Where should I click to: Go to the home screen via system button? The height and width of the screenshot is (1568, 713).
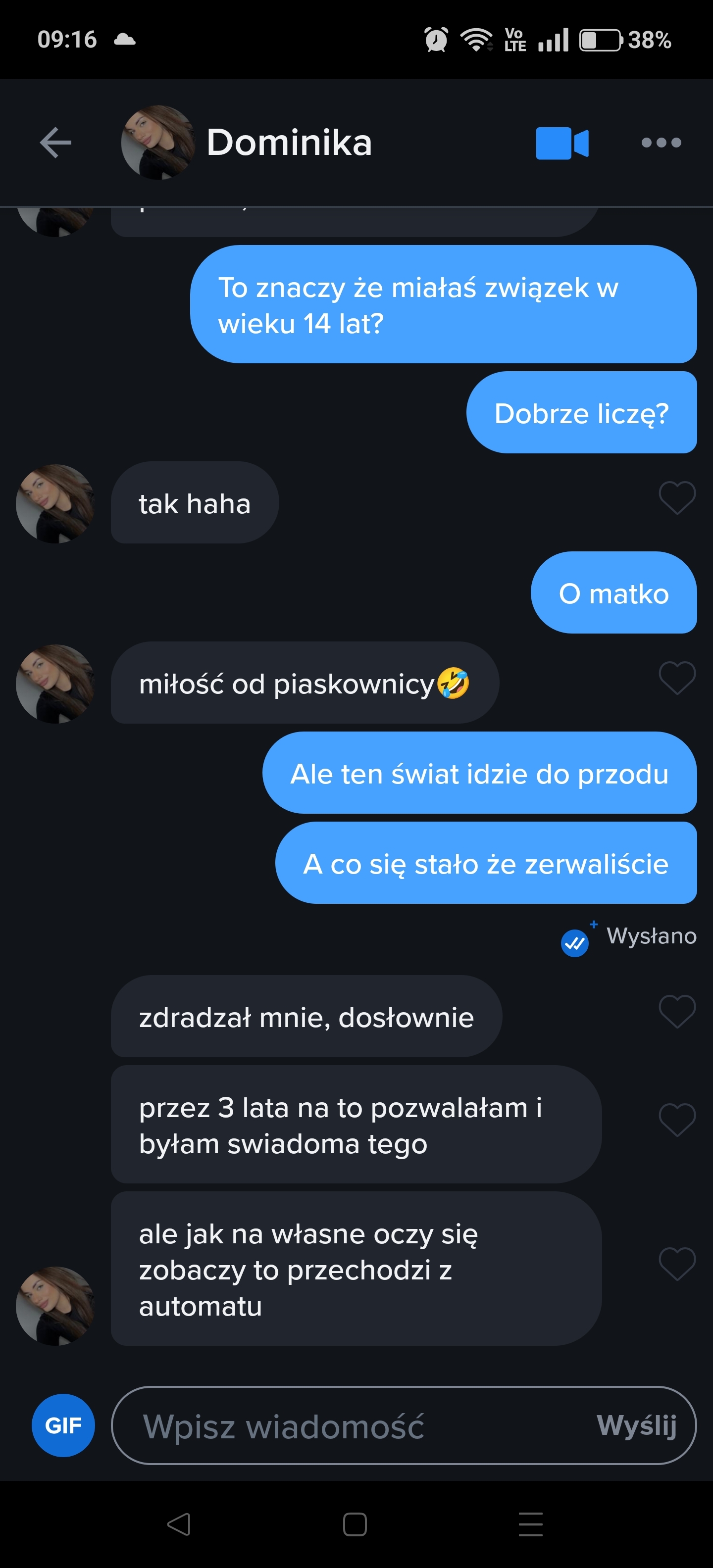[355, 1524]
